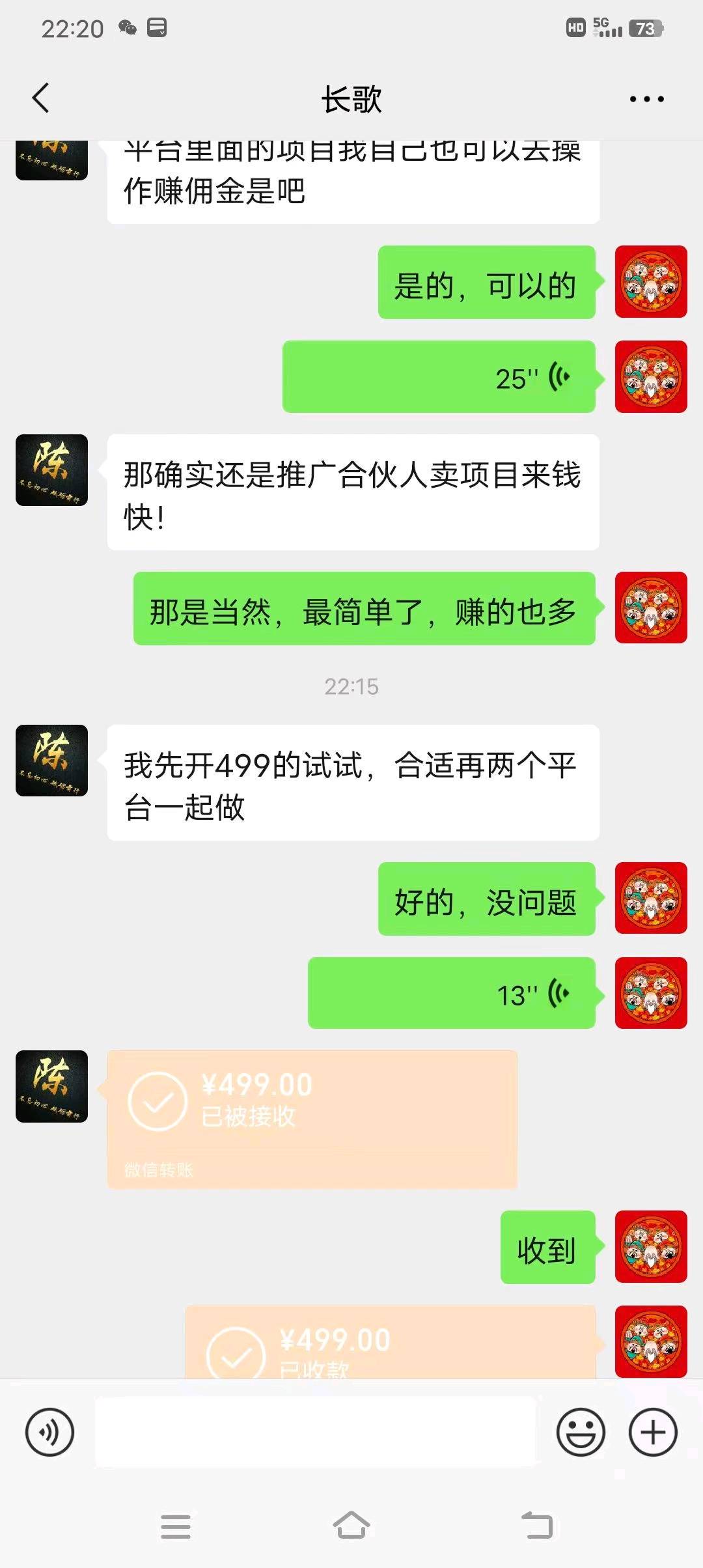The width and height of the screenshot is (703, 1568).
Task: Open own avatar beside 收到 message
Action: pos(651,1247)
